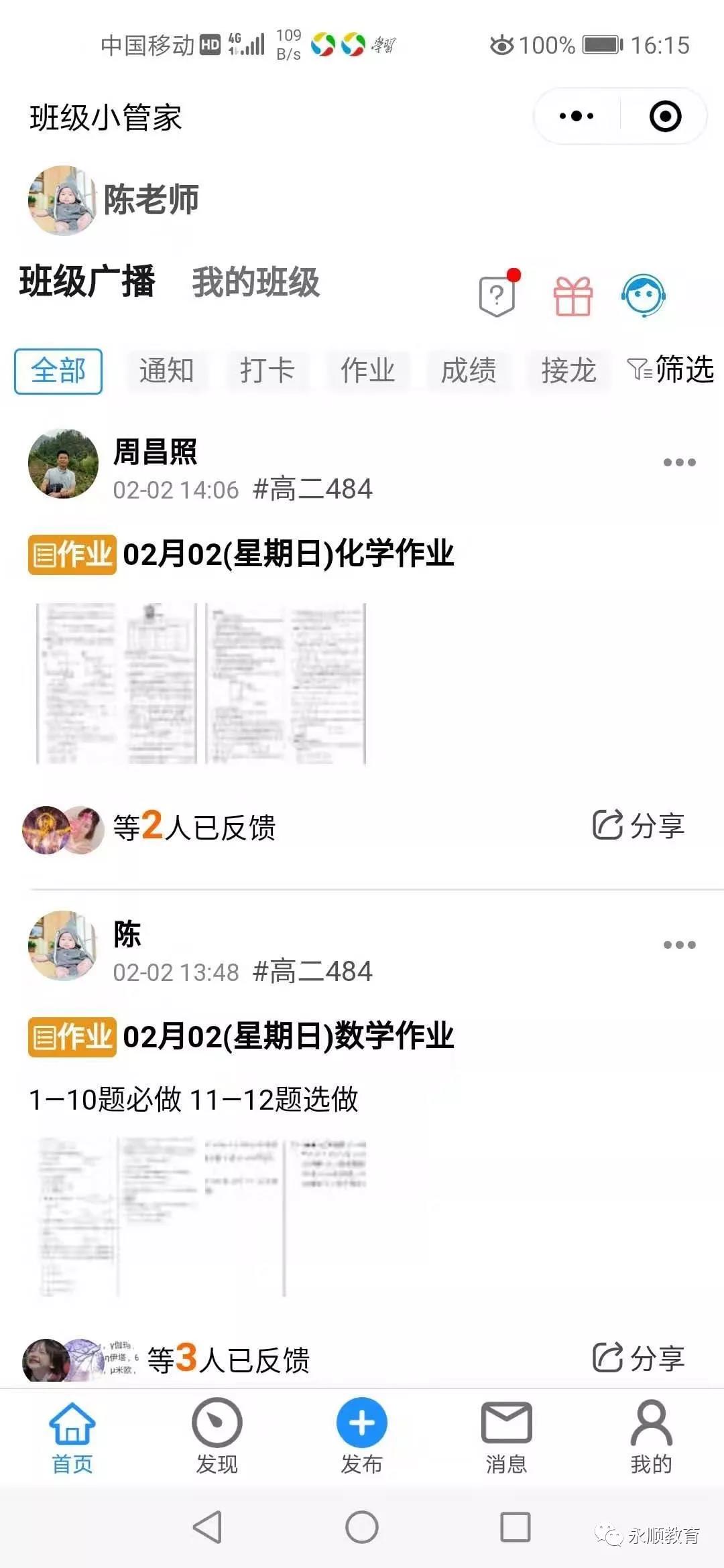Open the gift box icon
Image resolution: width=724 pixels, height=1568 pixels.
573,296
